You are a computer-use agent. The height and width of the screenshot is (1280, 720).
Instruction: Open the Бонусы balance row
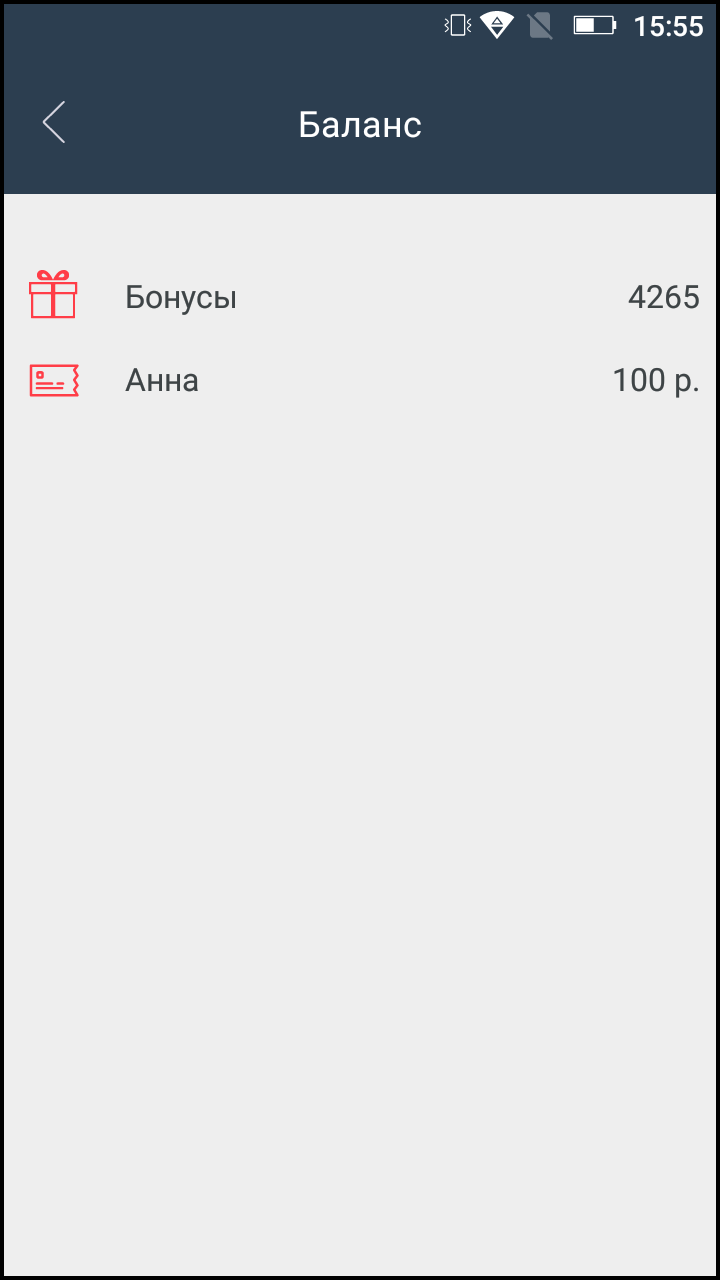tap(360, 297)
